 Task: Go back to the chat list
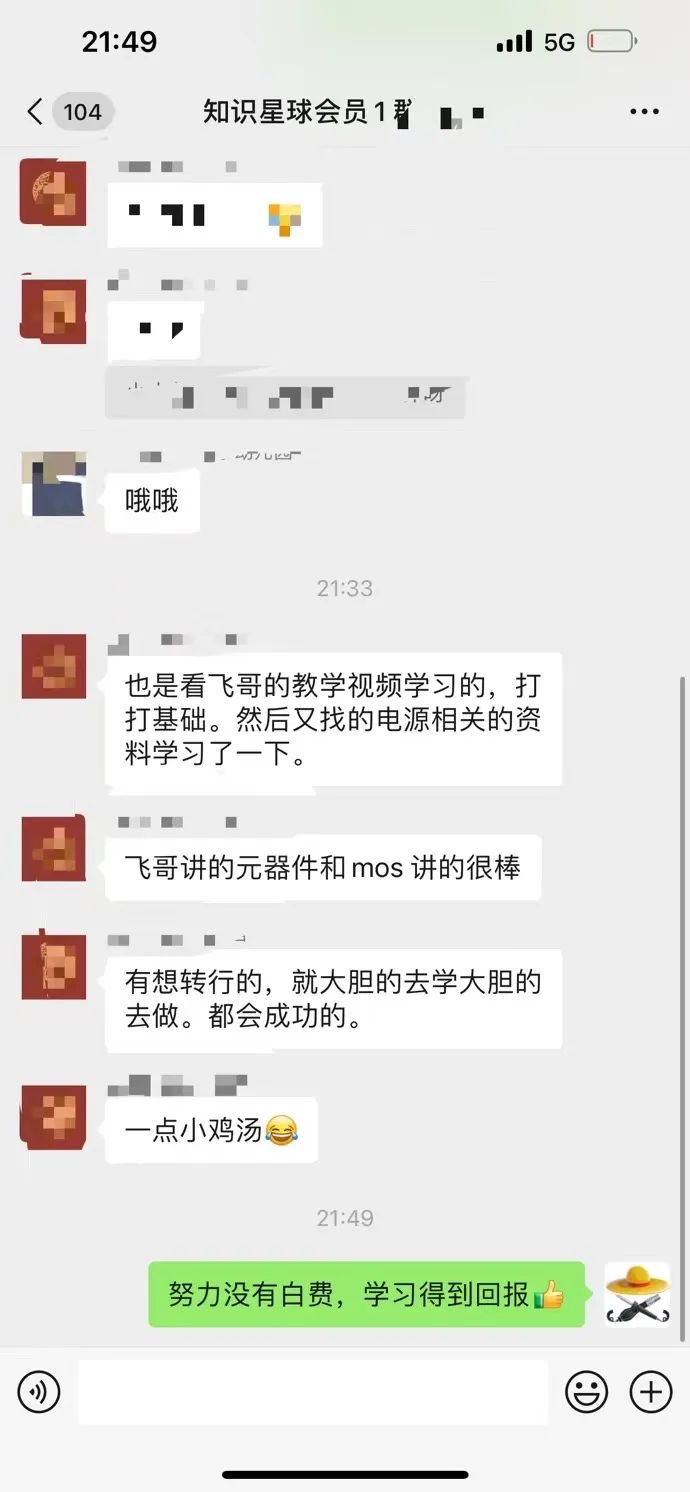pyautogui.click(x=36, y=111)
